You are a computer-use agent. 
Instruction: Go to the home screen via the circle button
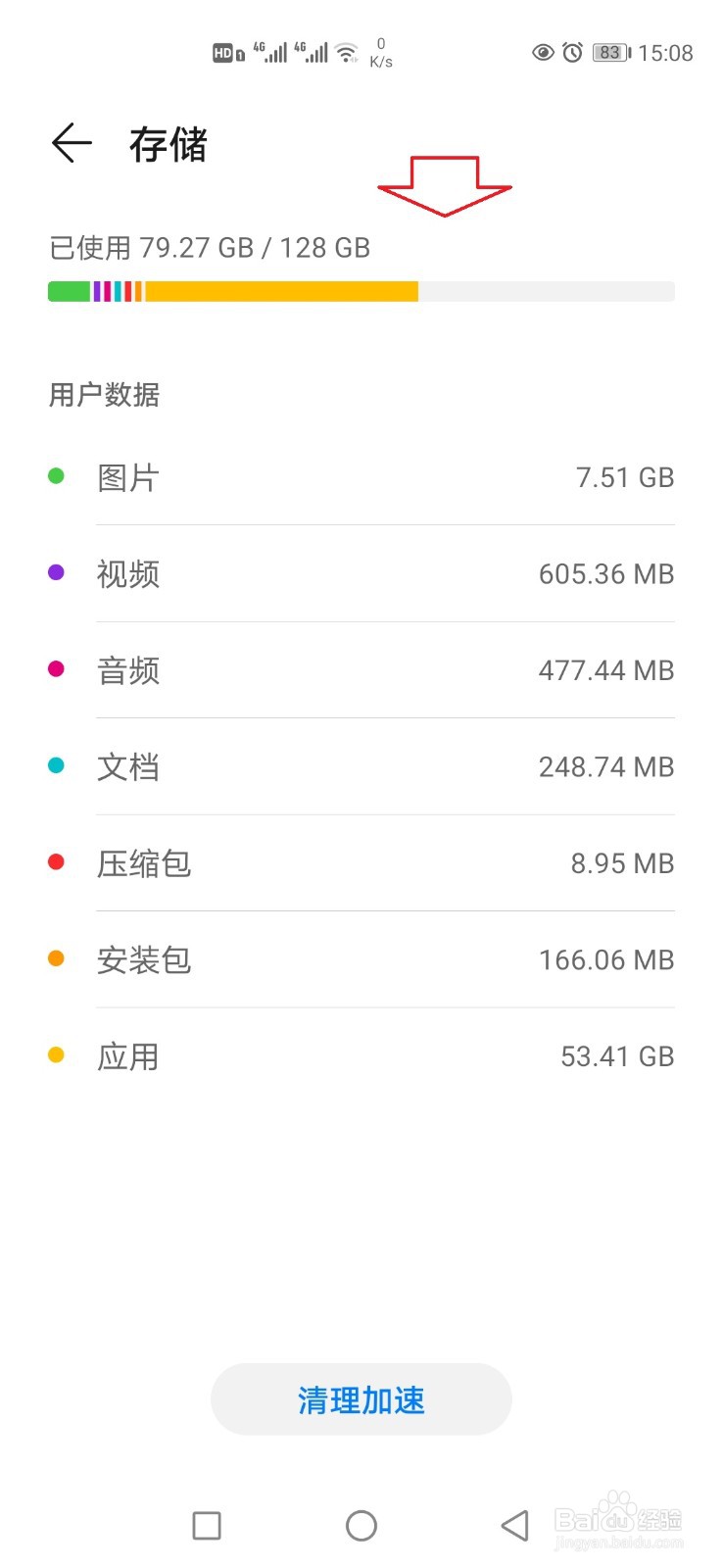361,1525
